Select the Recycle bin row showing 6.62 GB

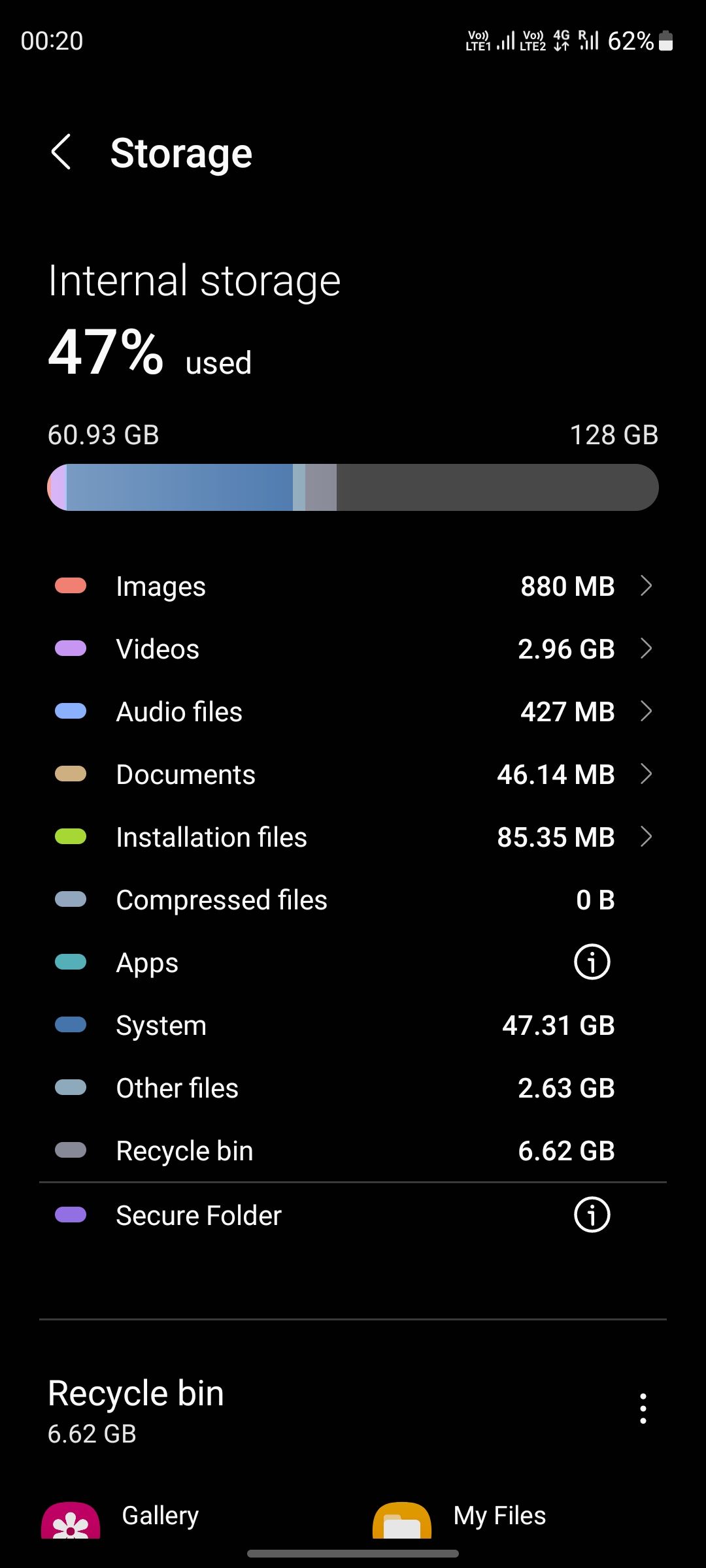pos(353,1150)
